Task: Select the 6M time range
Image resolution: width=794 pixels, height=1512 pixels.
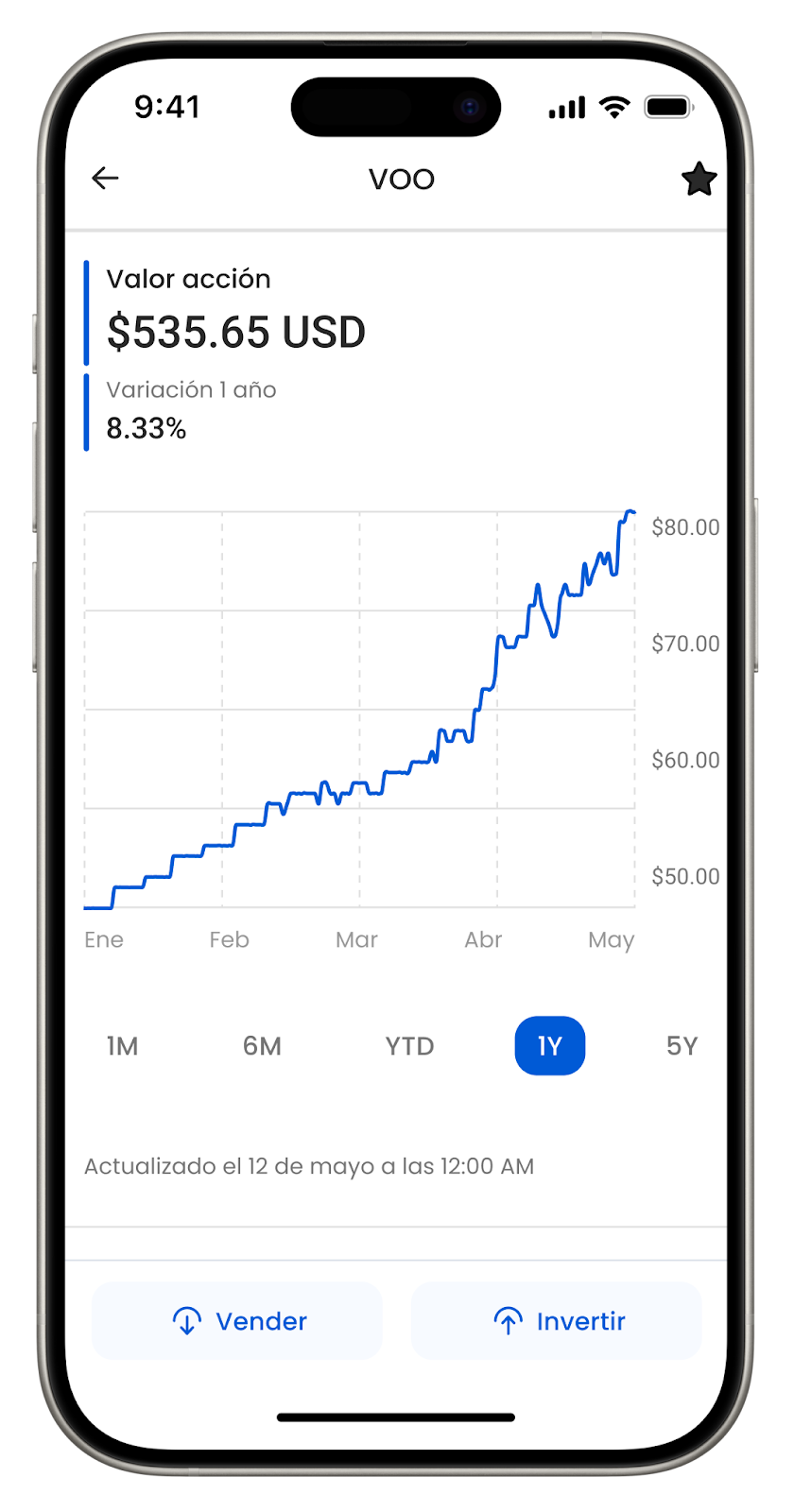Action: point(262,1046)
